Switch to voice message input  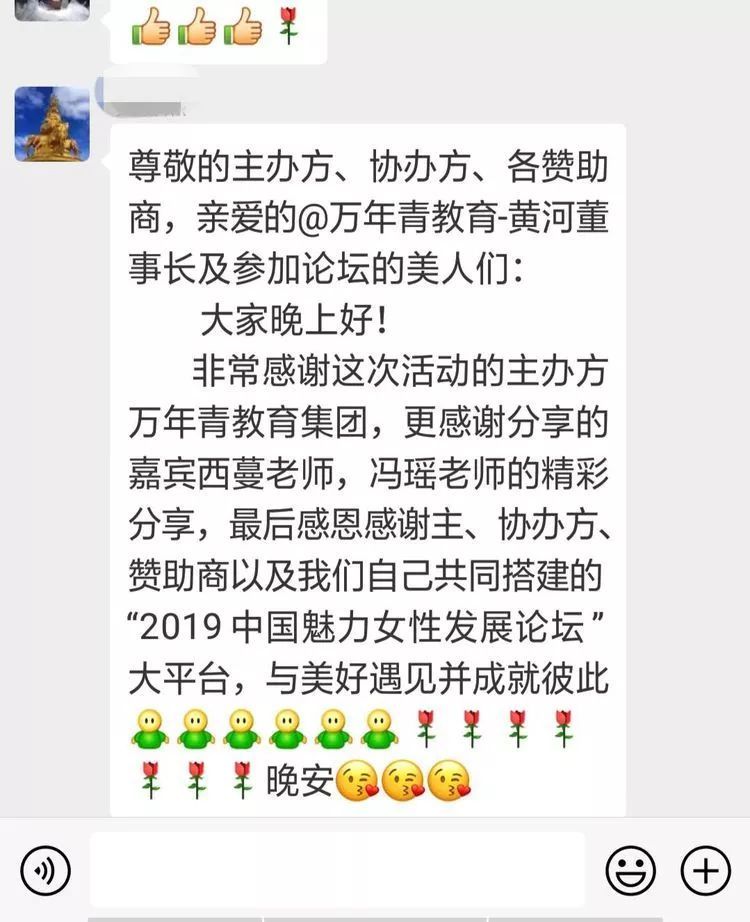click(x=45, y=870)
